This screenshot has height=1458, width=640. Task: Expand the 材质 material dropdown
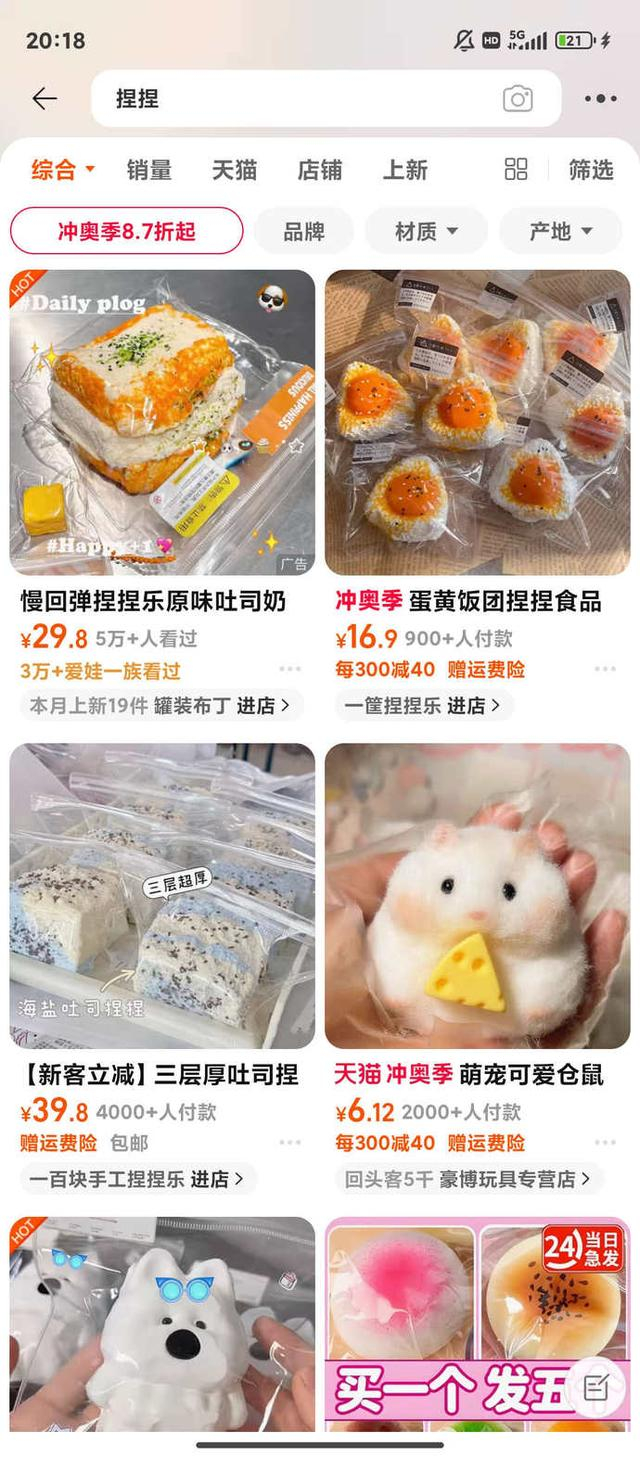[426, 232]
